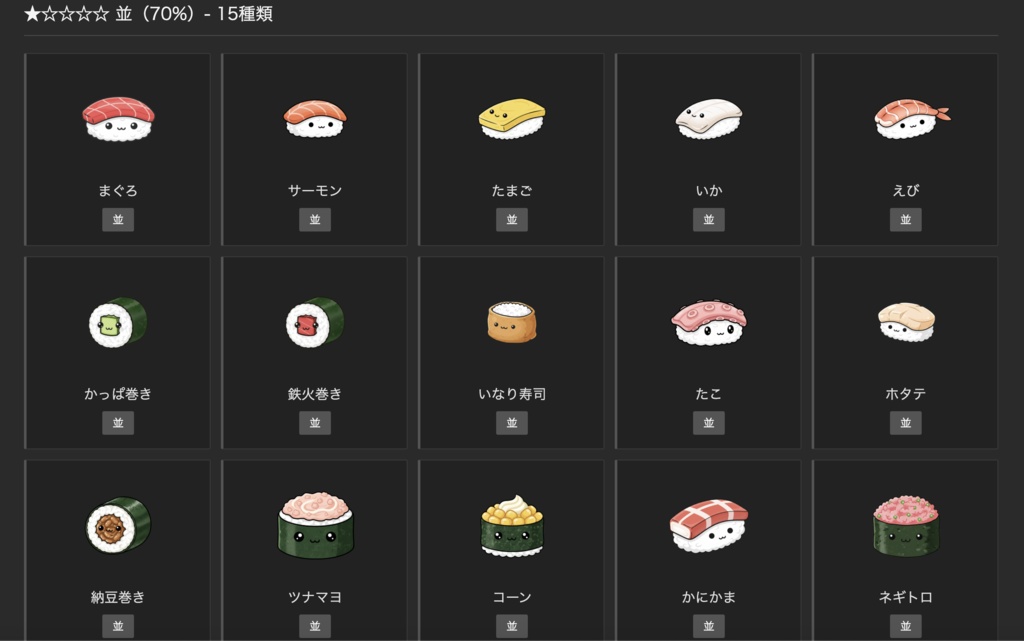This screenshot has height=641, width=1024.
Task: Open the まぐろ sushi card
Action: point(118,150)
